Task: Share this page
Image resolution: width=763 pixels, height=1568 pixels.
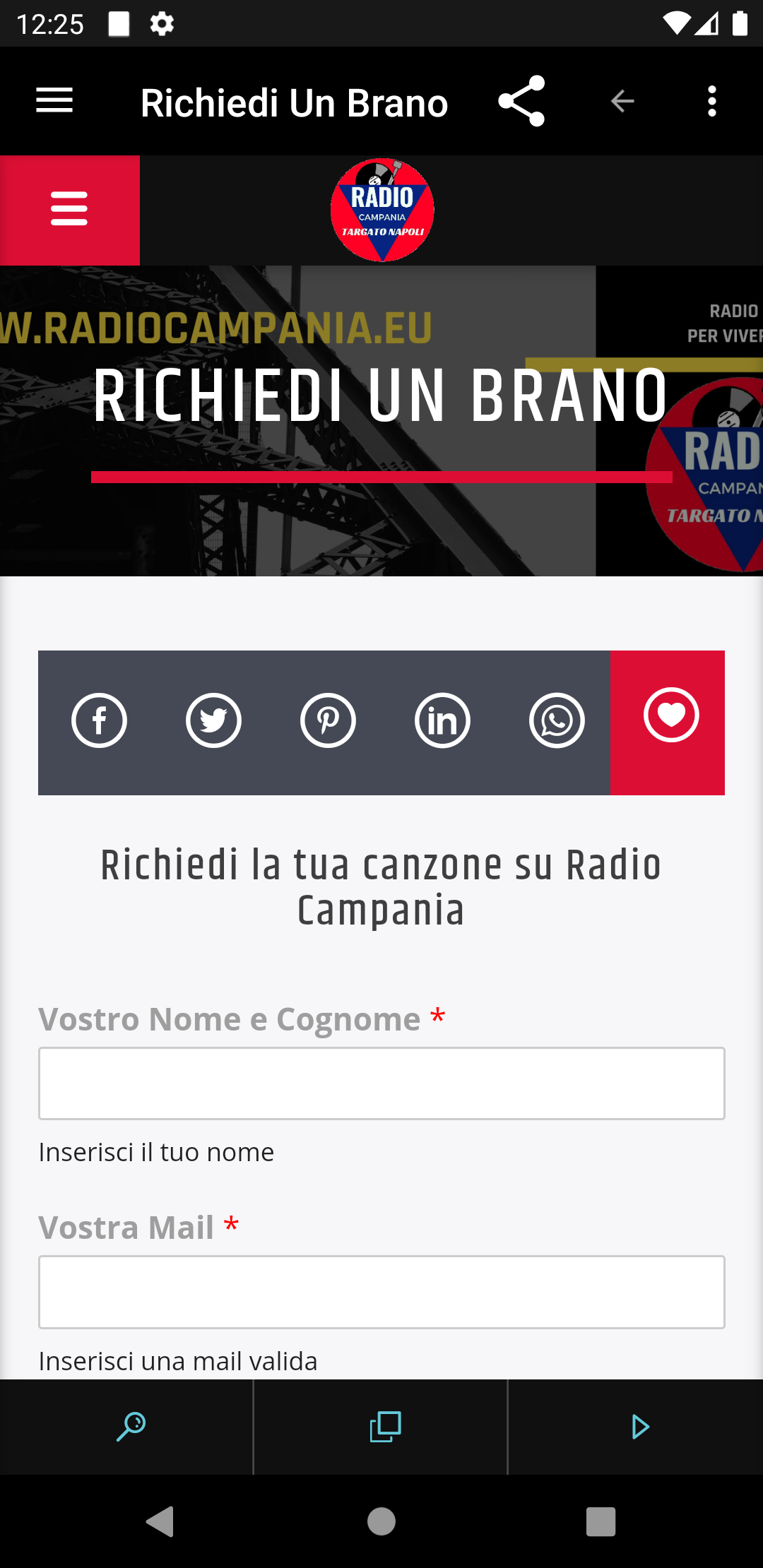Action: coord(521,101)
